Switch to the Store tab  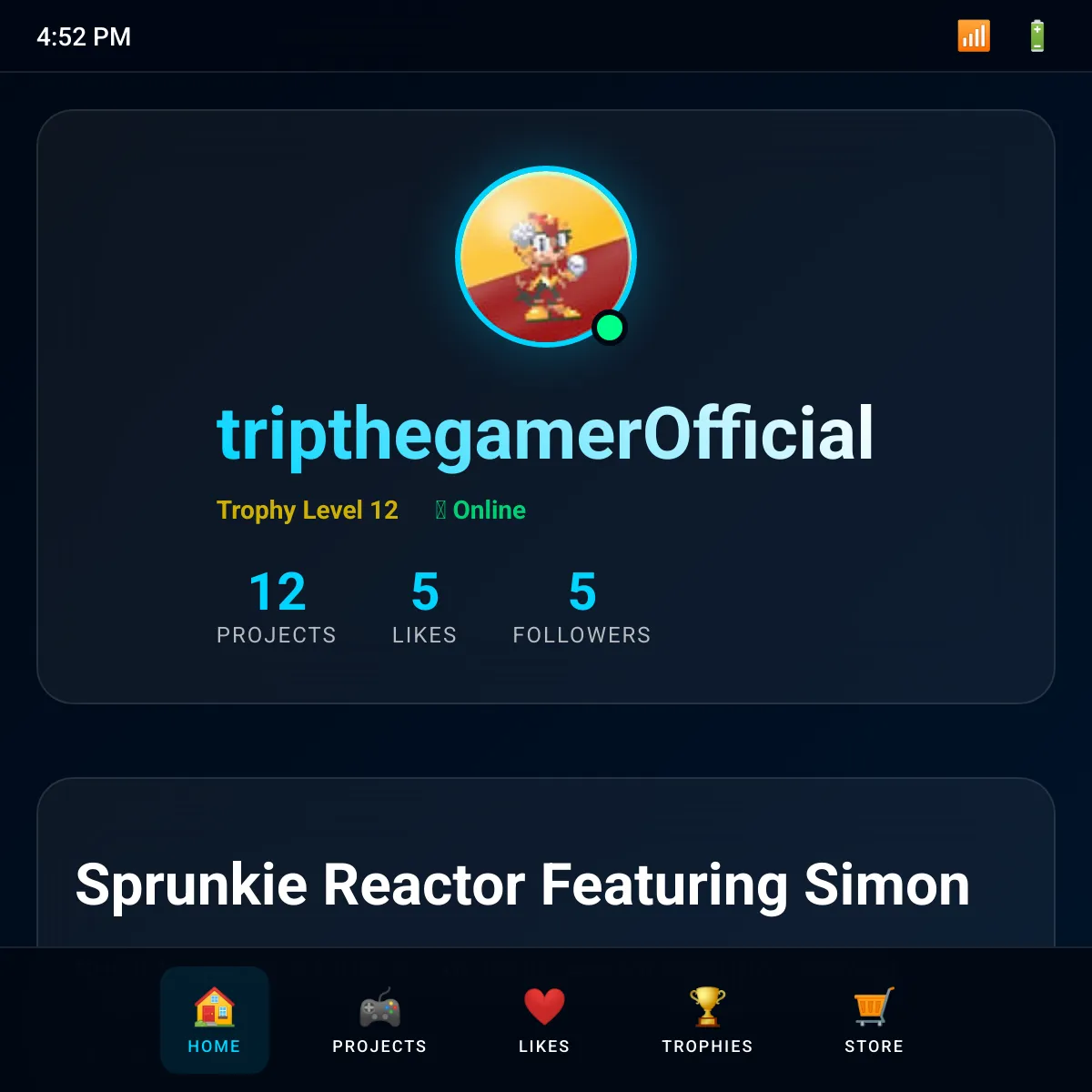click(x=874, y=1019)
